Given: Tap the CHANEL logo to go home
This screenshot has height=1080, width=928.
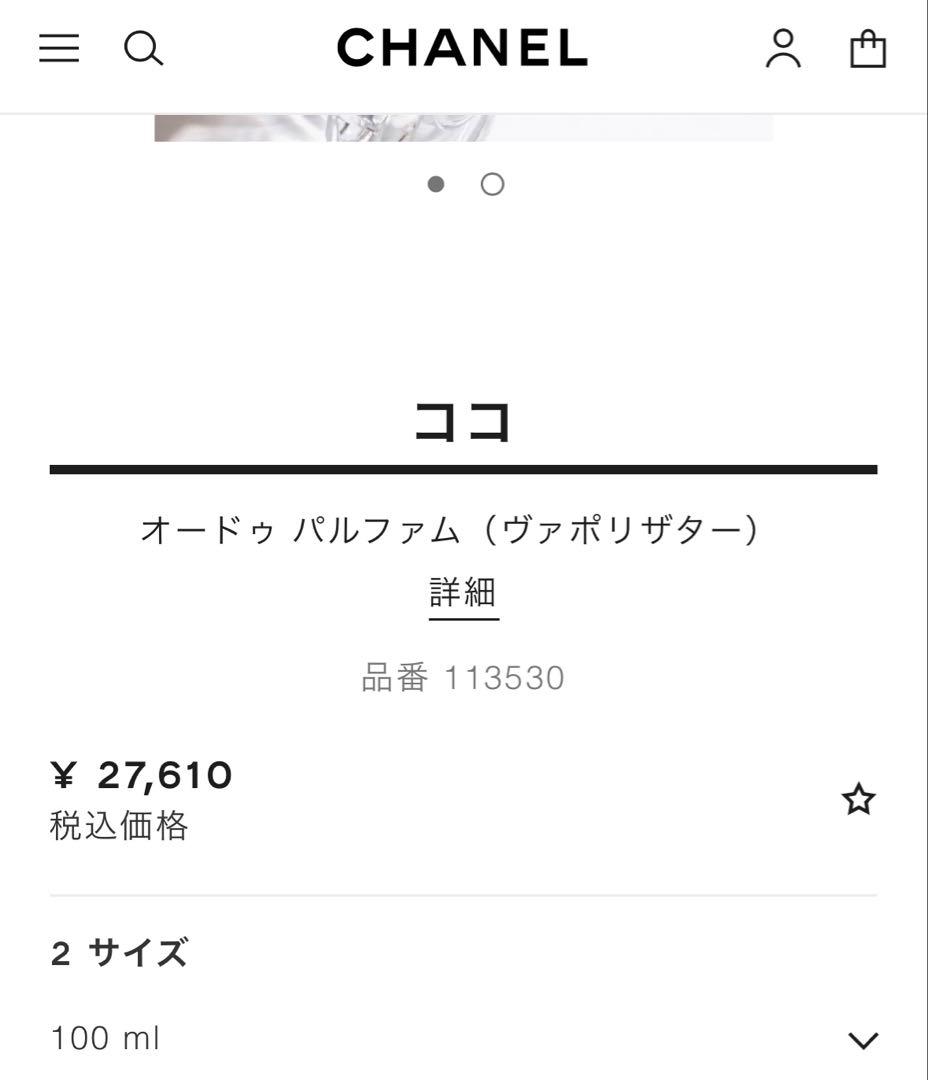Looking at the screenshot, I should point(462,48).
